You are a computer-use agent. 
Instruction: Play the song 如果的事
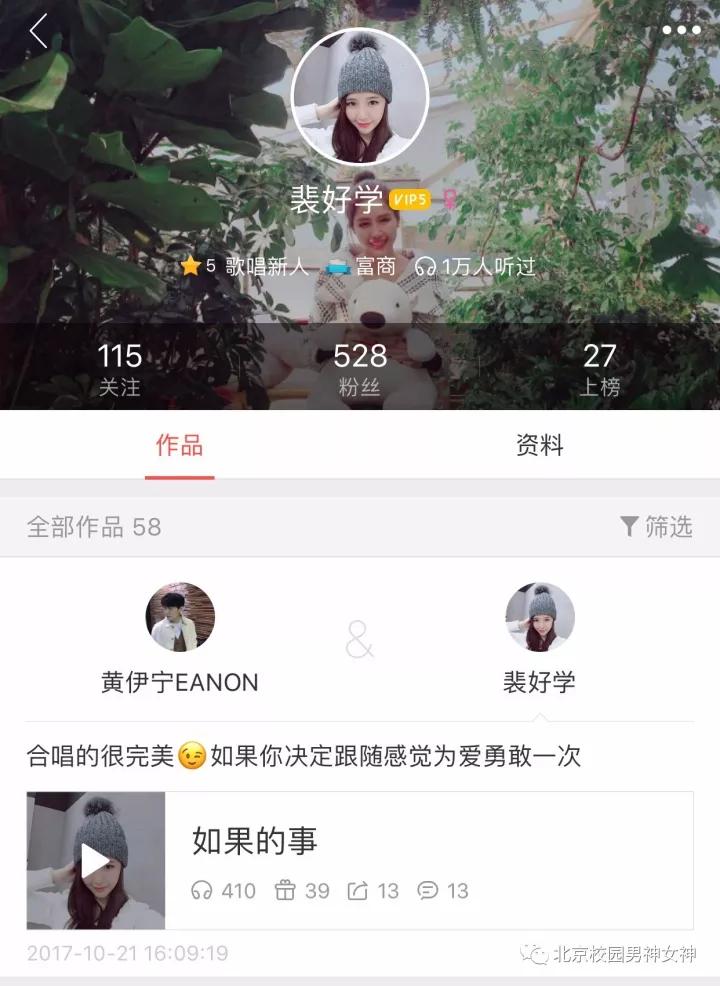[x=96, y=861]
